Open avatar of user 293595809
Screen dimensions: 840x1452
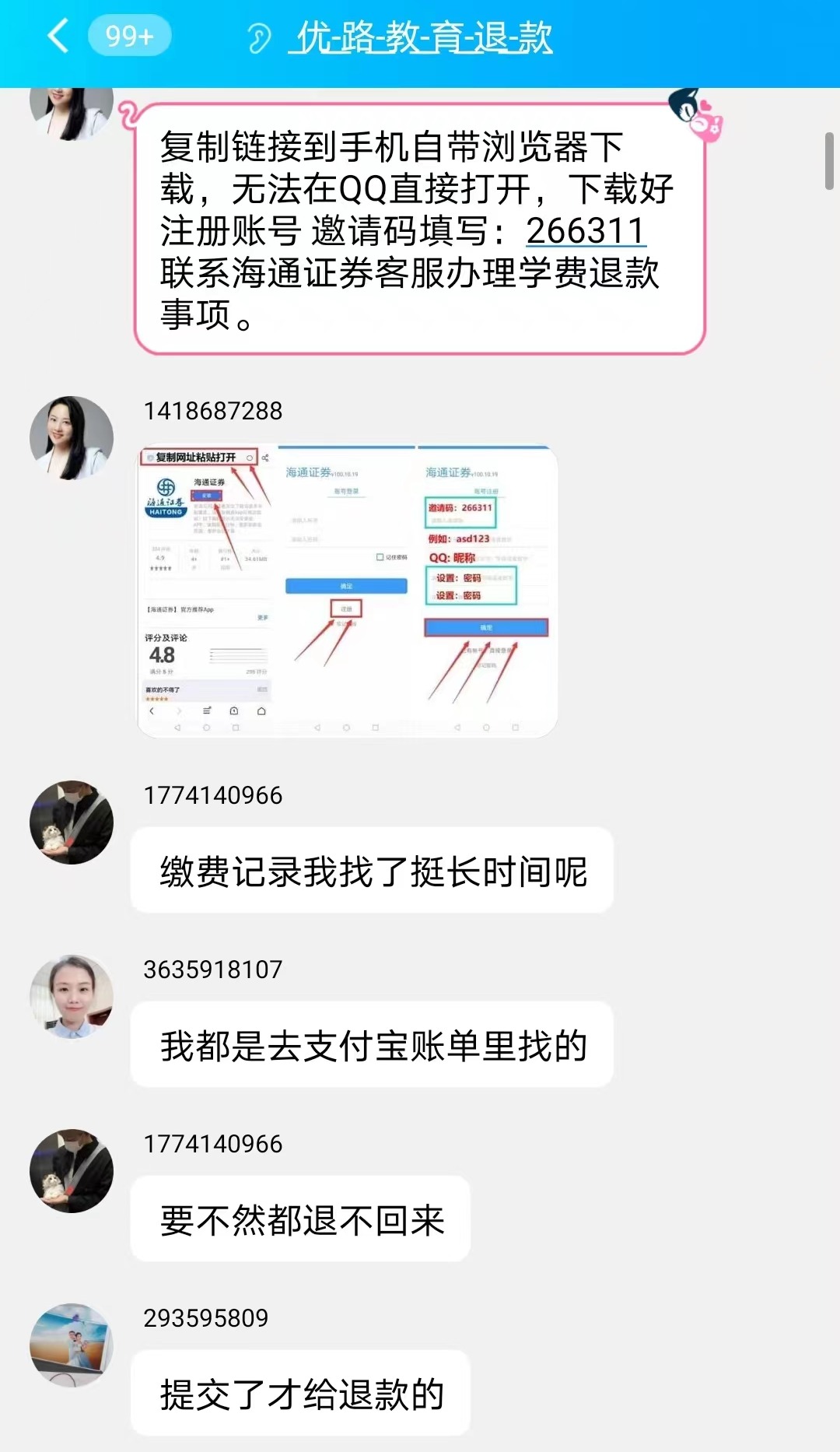[72, 1345]
